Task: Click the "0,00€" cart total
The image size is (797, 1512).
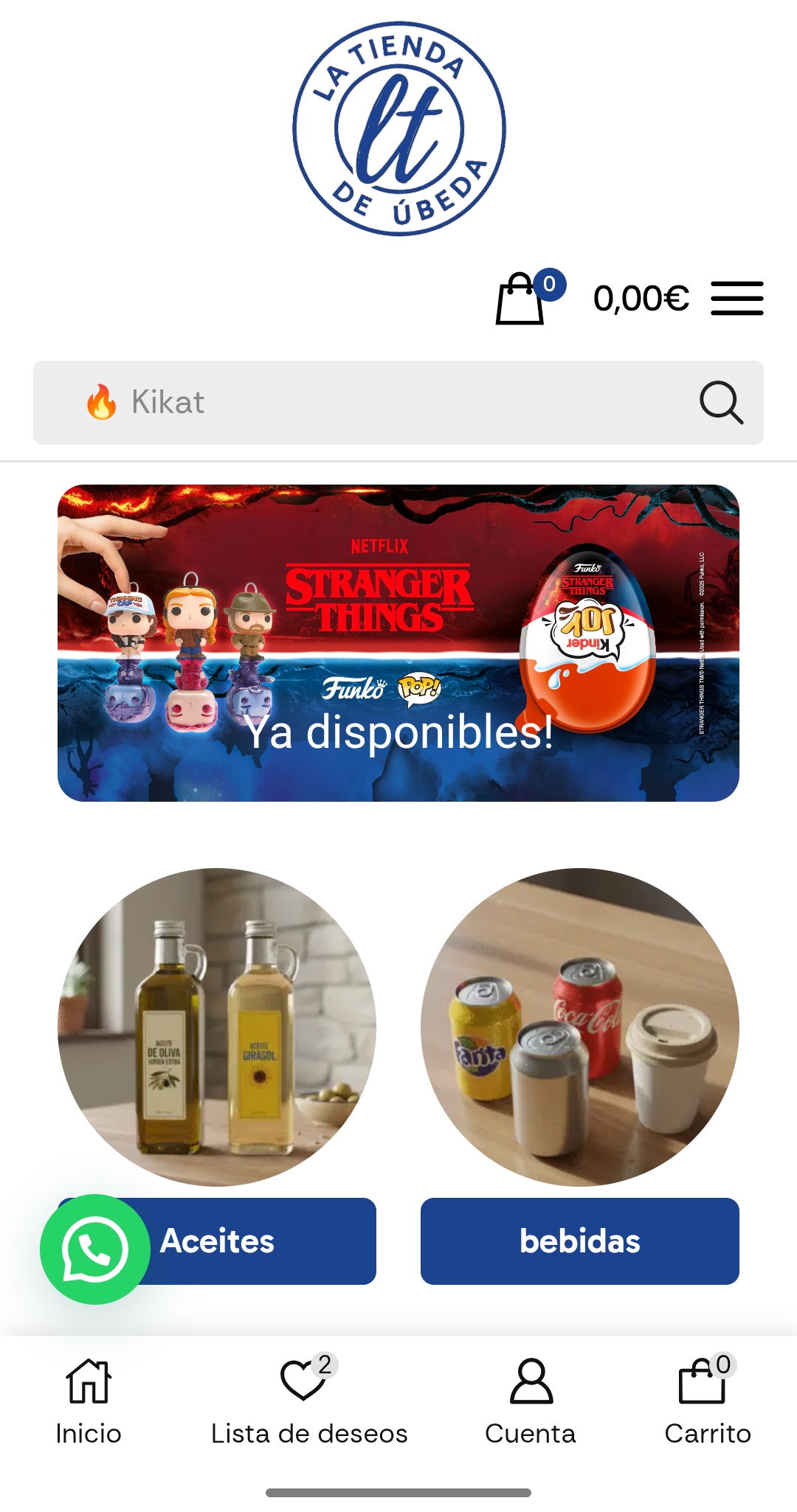Action: (642, 298)
